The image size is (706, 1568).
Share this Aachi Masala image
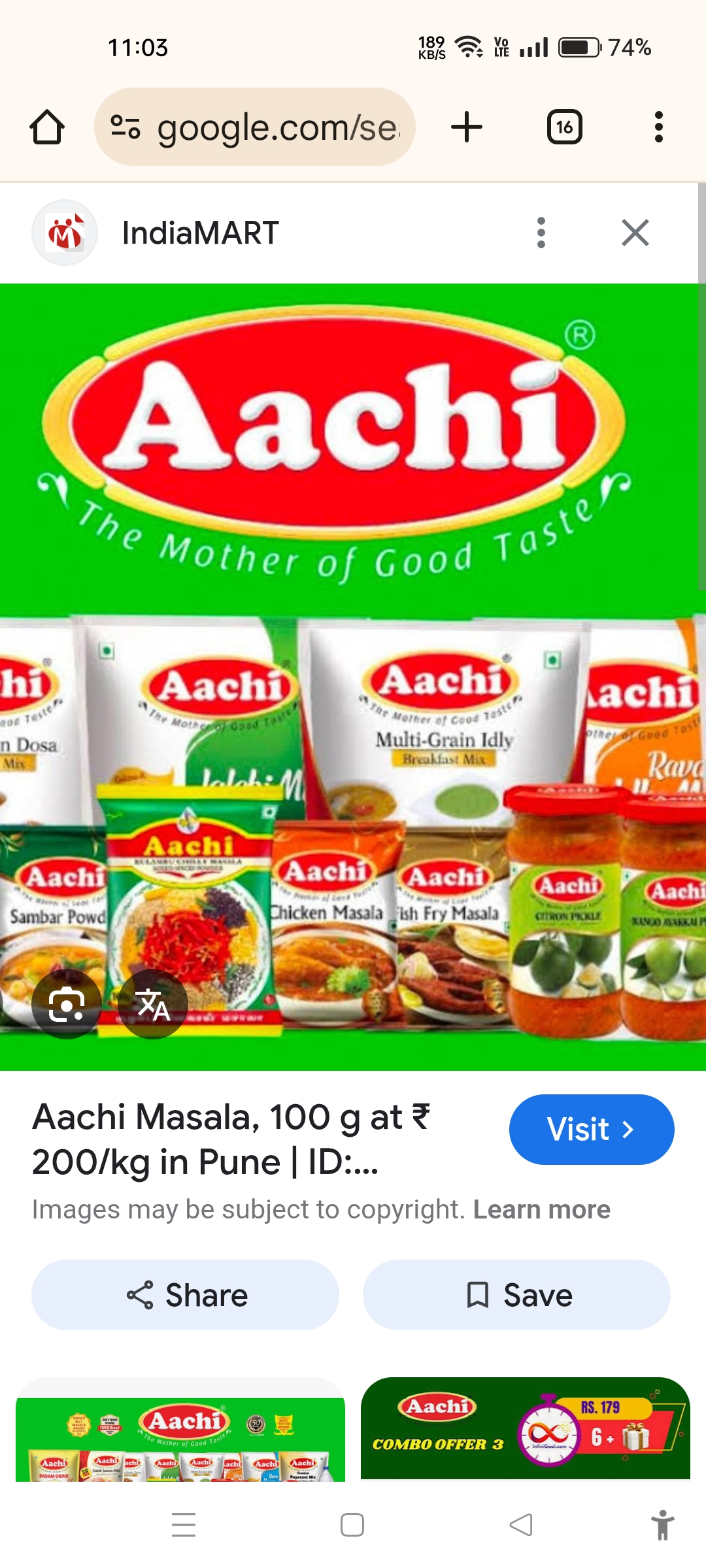(186, 1295)
